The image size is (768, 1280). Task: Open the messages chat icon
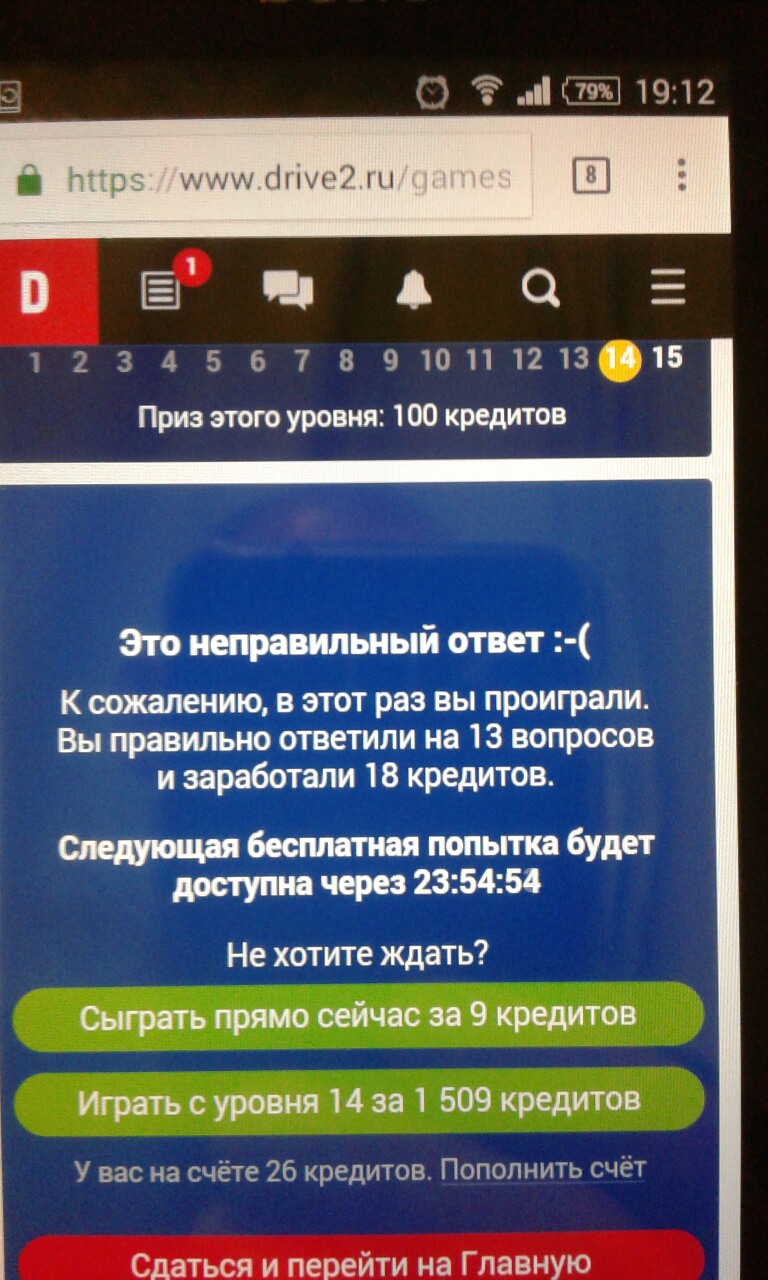(x=288, y=291)
